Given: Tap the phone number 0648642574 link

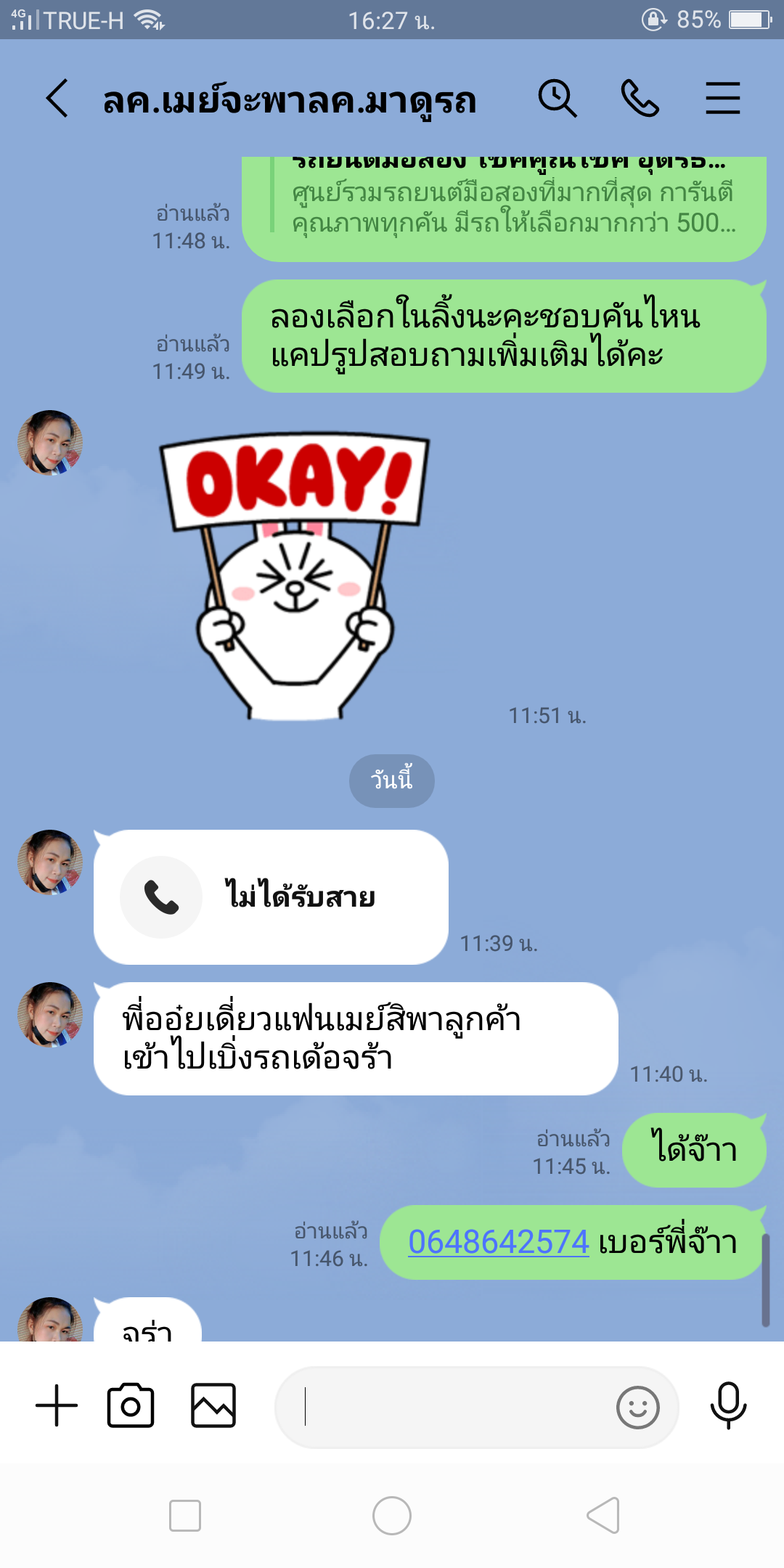Looking at the screenshot, I should coord(498,1242).
